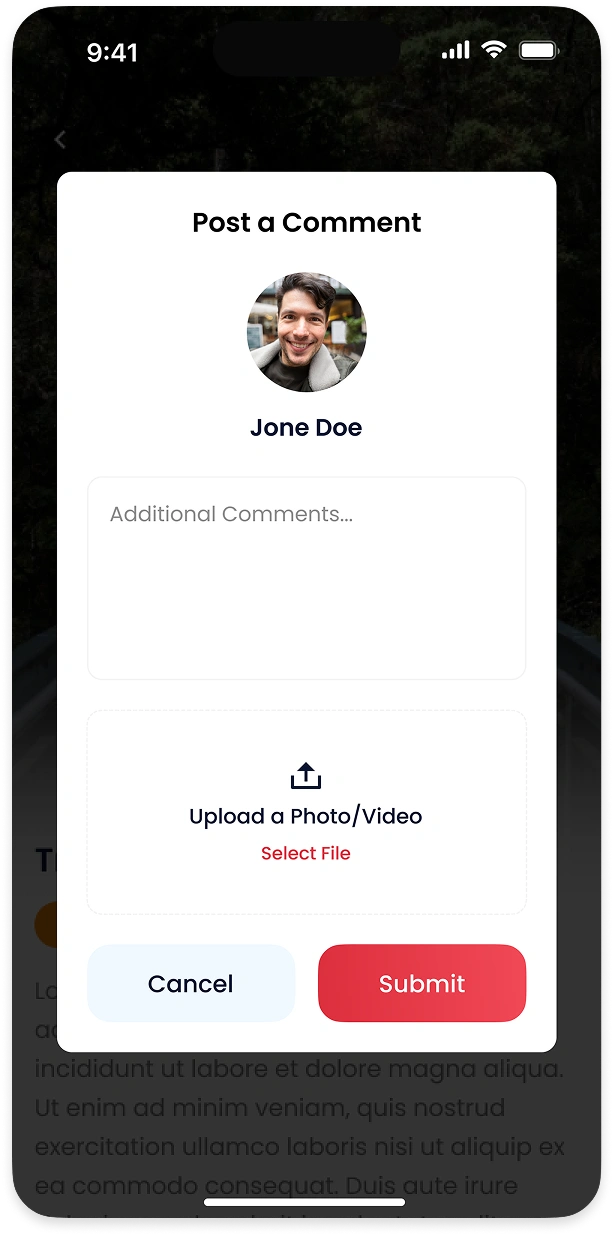This screenshot has height=1236, width=614.
Task: Tap the Additional Comments text field
Action: tap(306, 578)
